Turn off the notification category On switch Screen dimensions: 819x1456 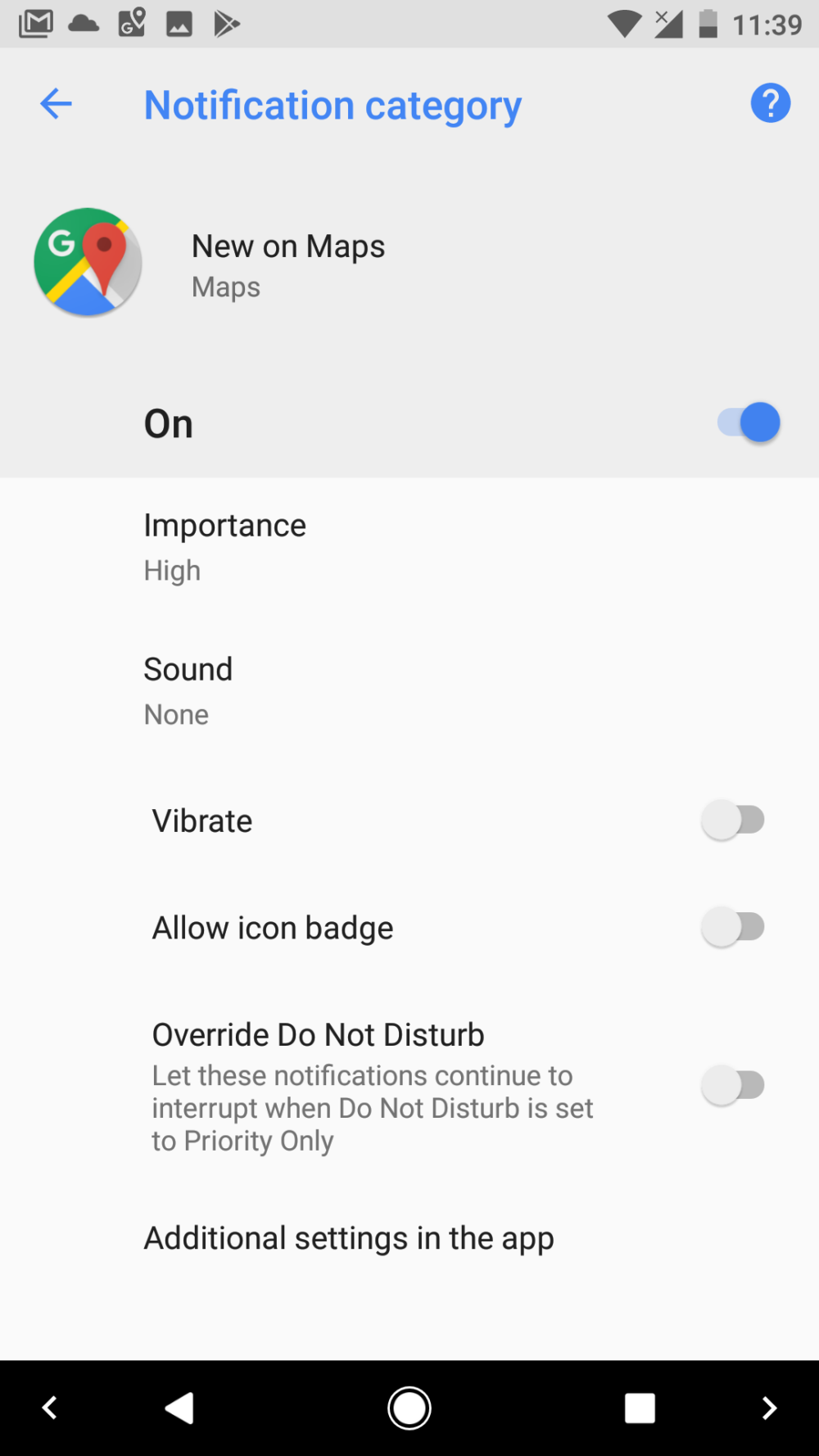(746, 423)
